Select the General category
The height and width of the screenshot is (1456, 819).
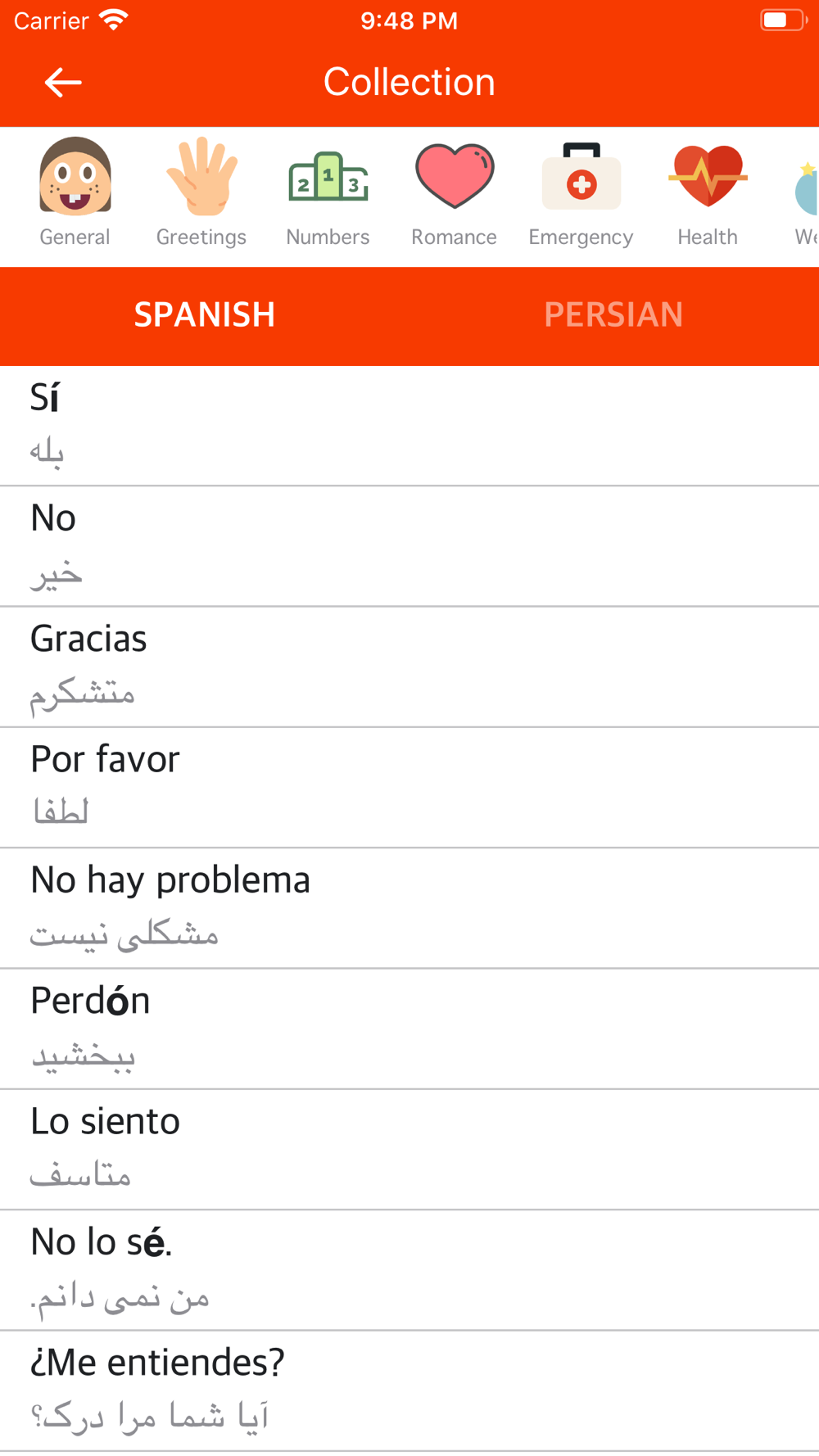click(x=75, y=194)
